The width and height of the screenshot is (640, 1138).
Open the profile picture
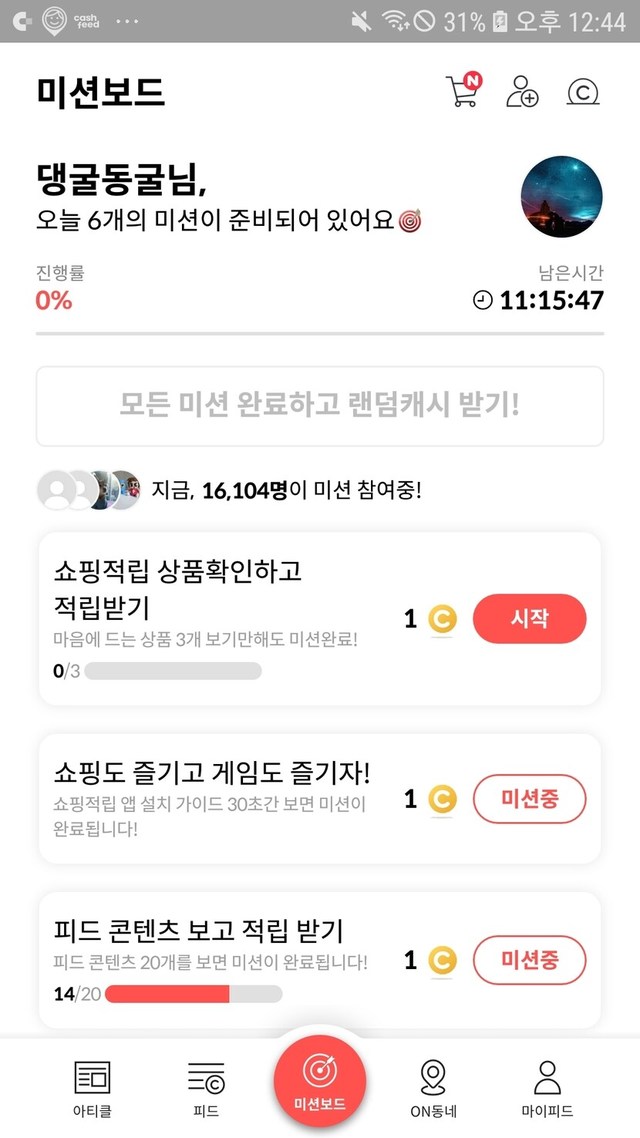[562, 197]
